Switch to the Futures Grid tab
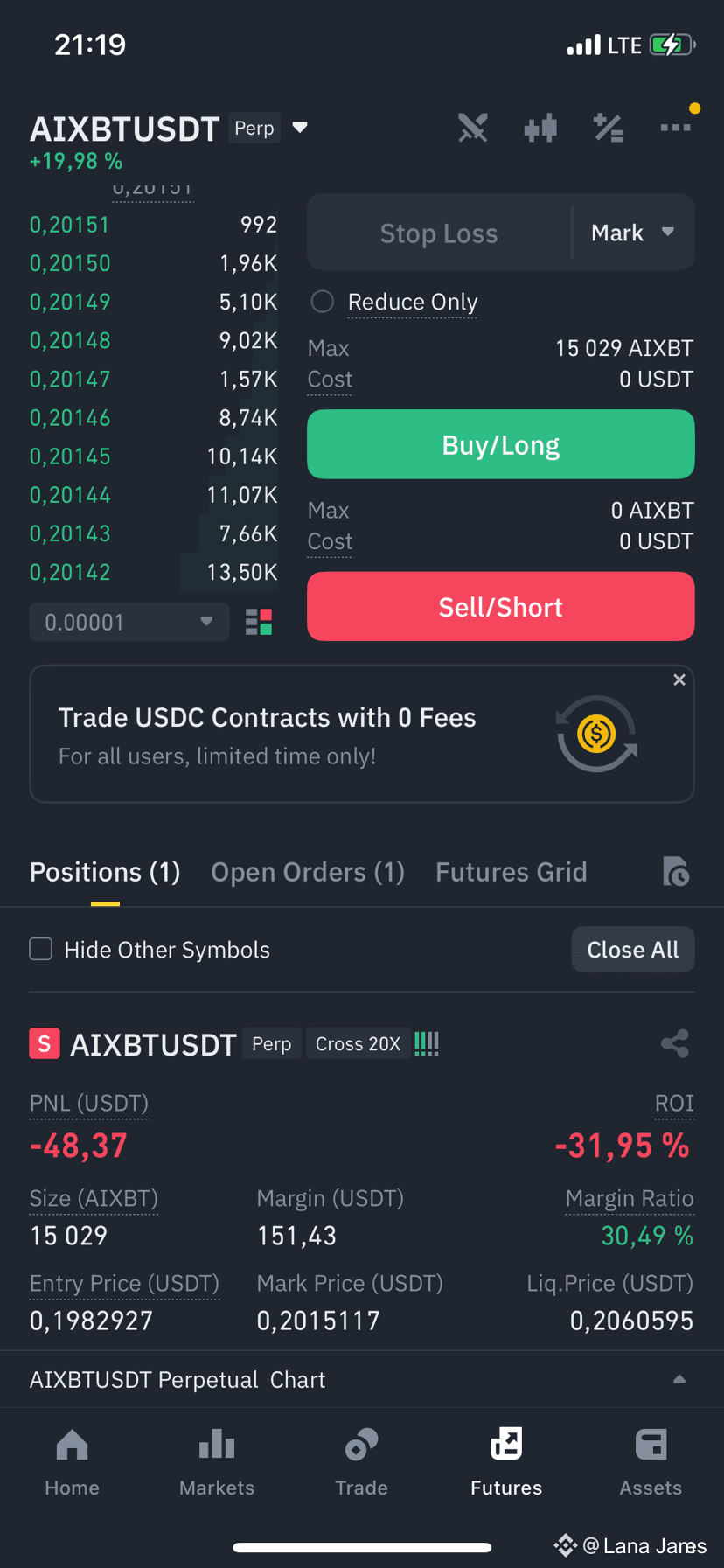 (512, 872)
